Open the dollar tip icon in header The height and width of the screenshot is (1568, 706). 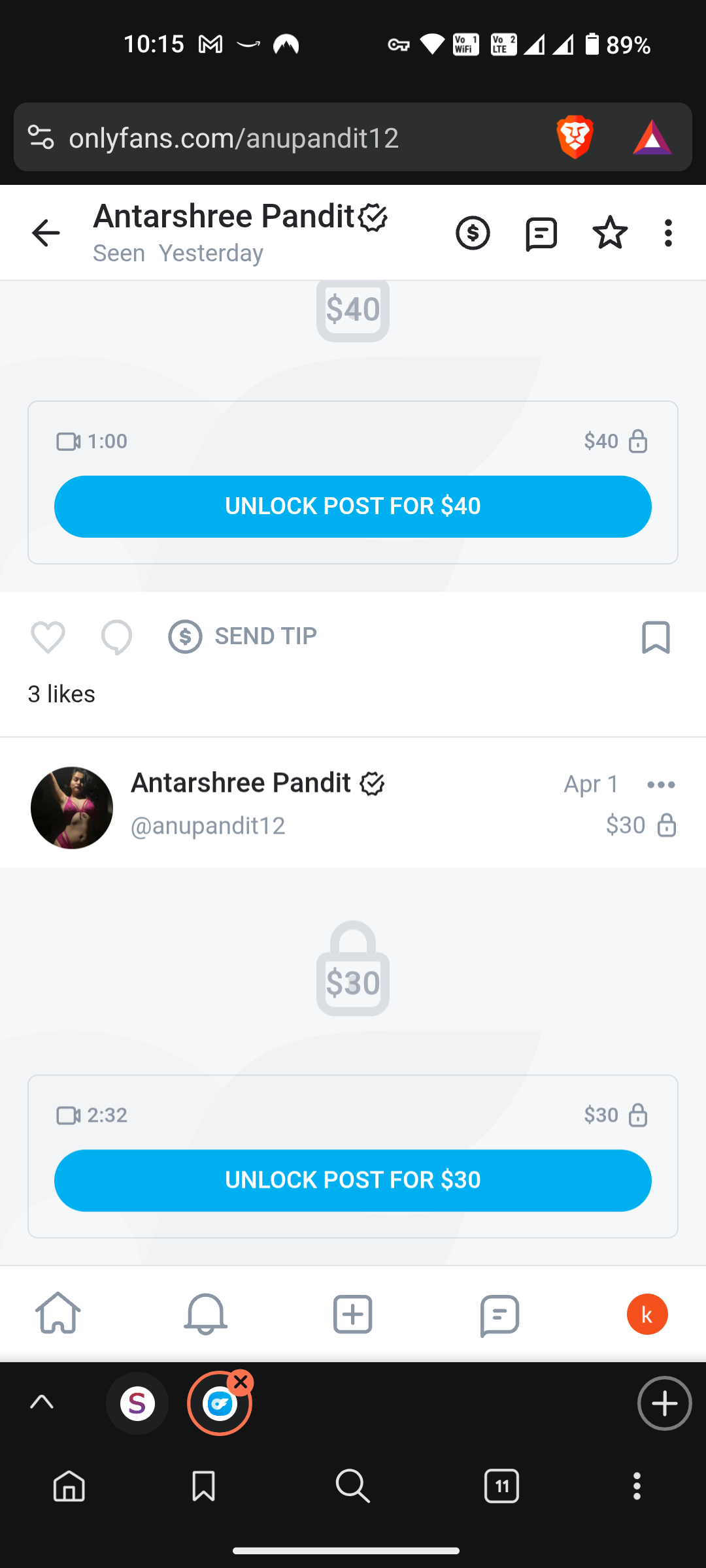pos(473,233)
